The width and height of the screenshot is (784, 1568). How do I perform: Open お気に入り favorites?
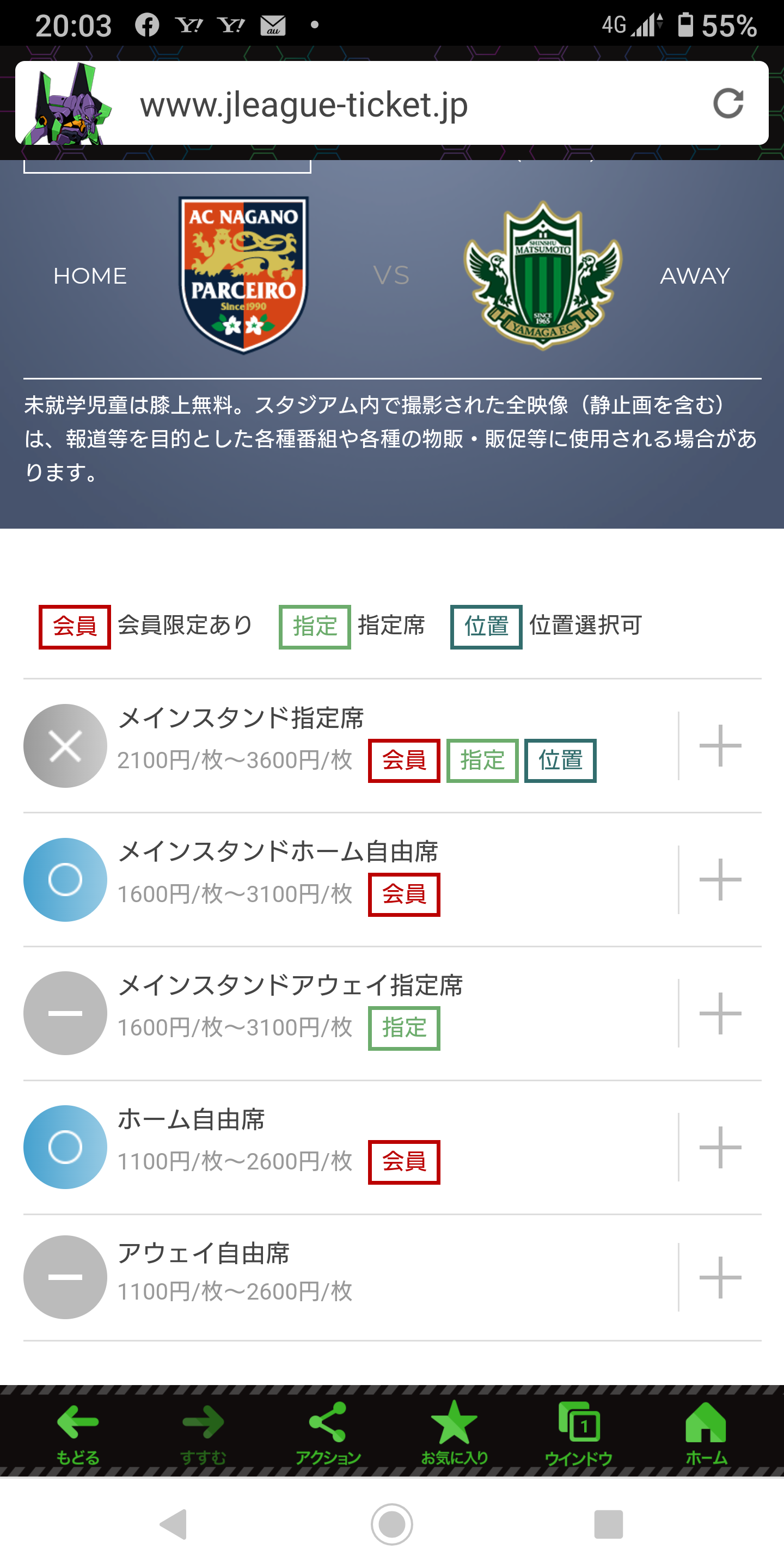point(454,1433)
